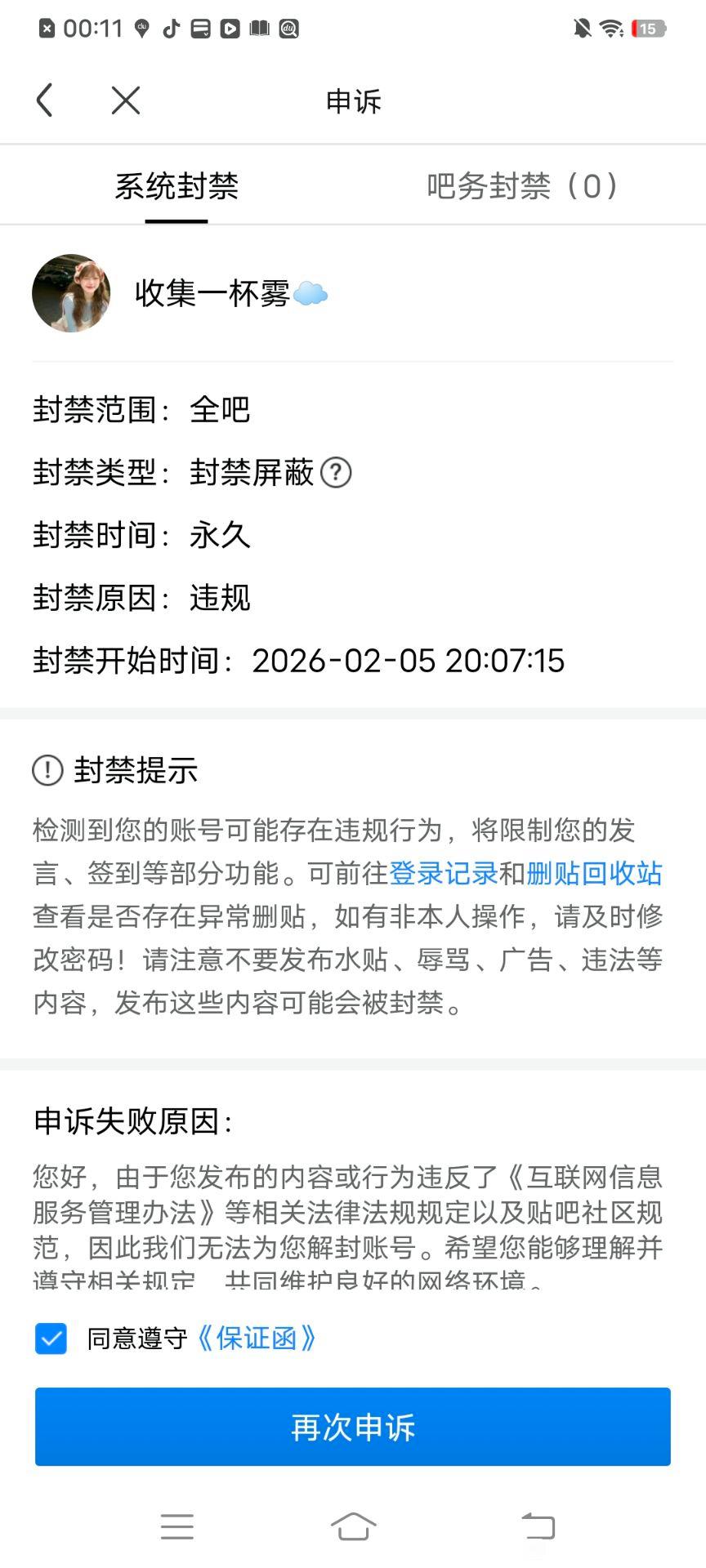Viewport: 706px width, 1568px height.
Task: Switch to the 吧务封禁 (0) tab
Action: [523, 186]
